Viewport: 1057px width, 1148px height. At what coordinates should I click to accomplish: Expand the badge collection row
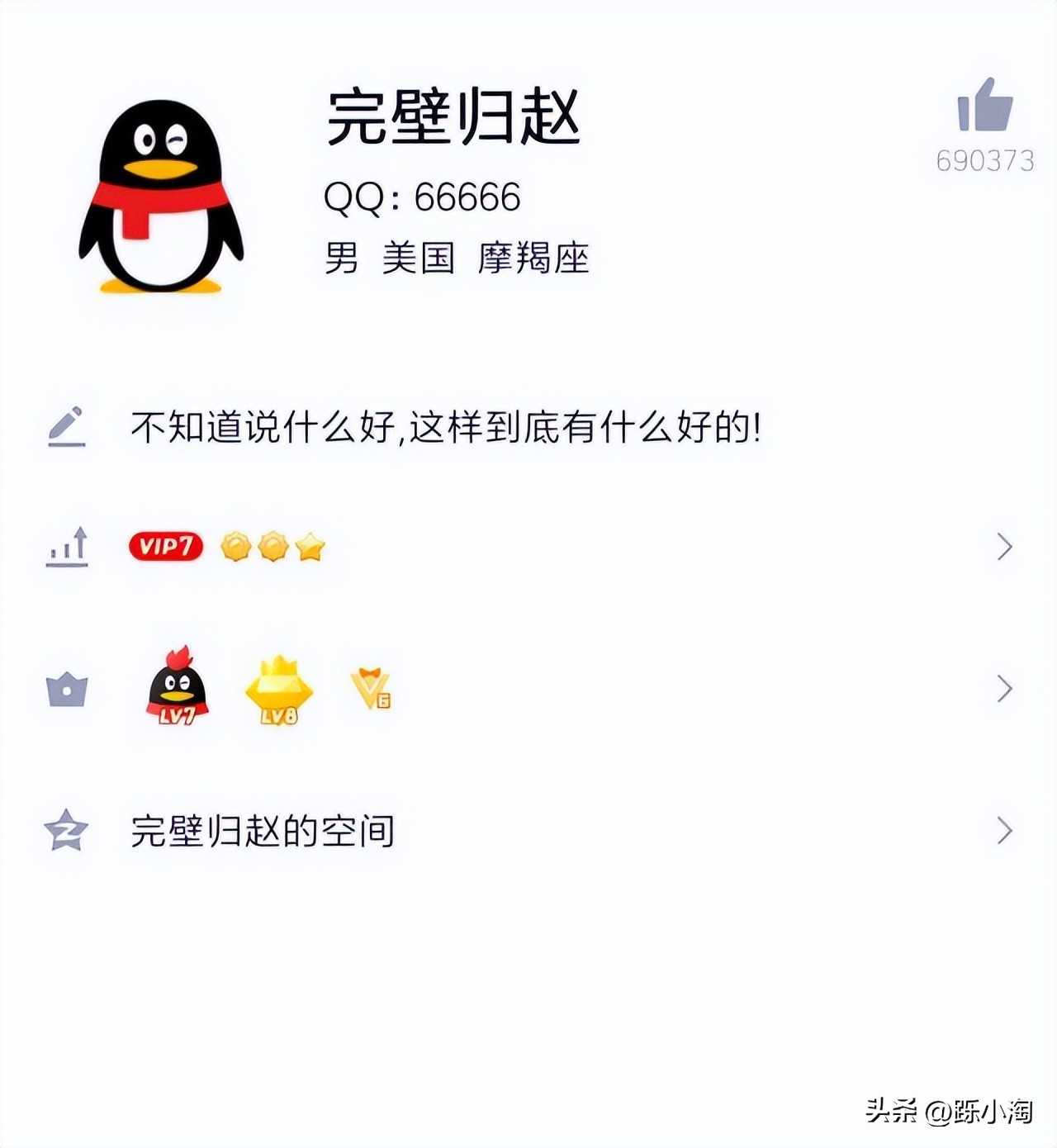click(x=1004, y=687)
